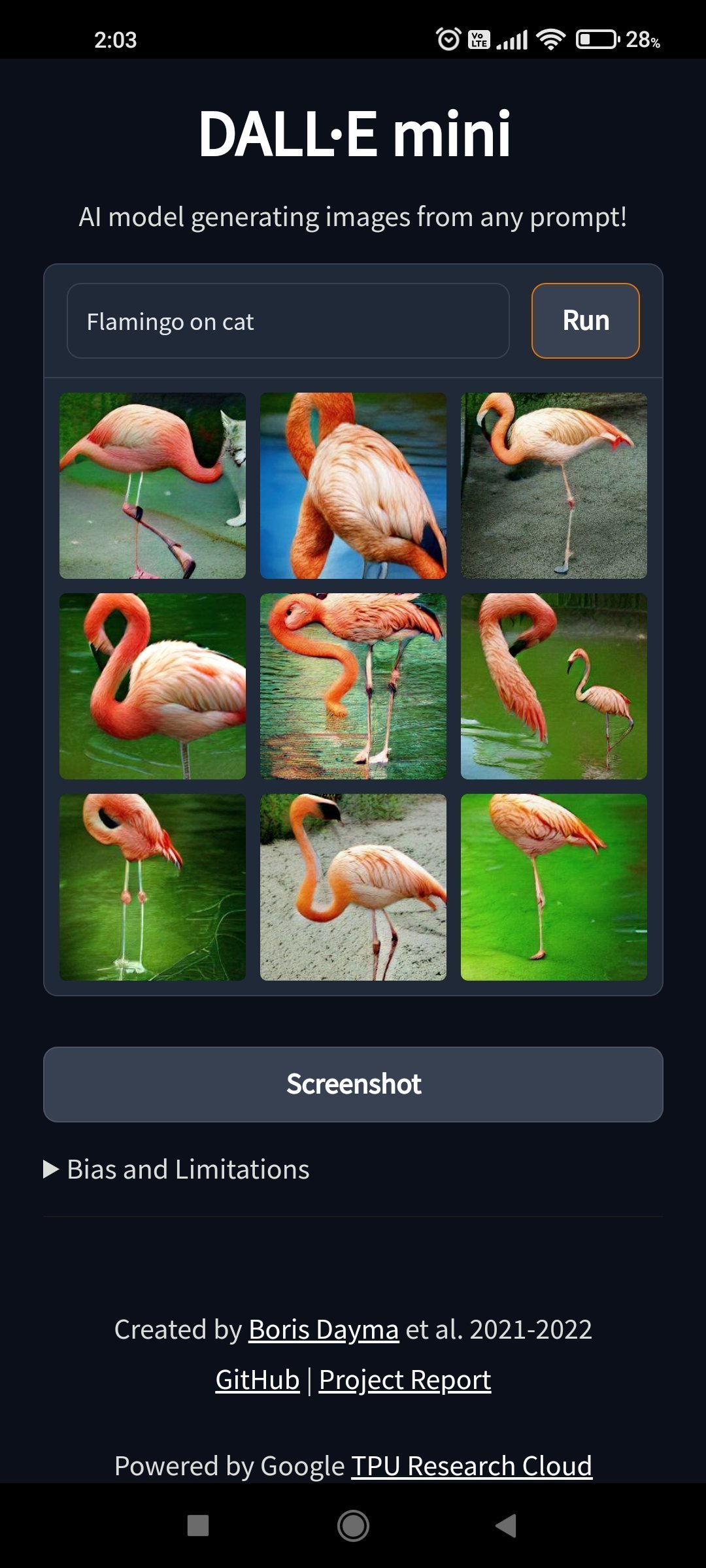The image size is (706, 1568).
Task: Open the image with two flamingos
Action: 554,686
